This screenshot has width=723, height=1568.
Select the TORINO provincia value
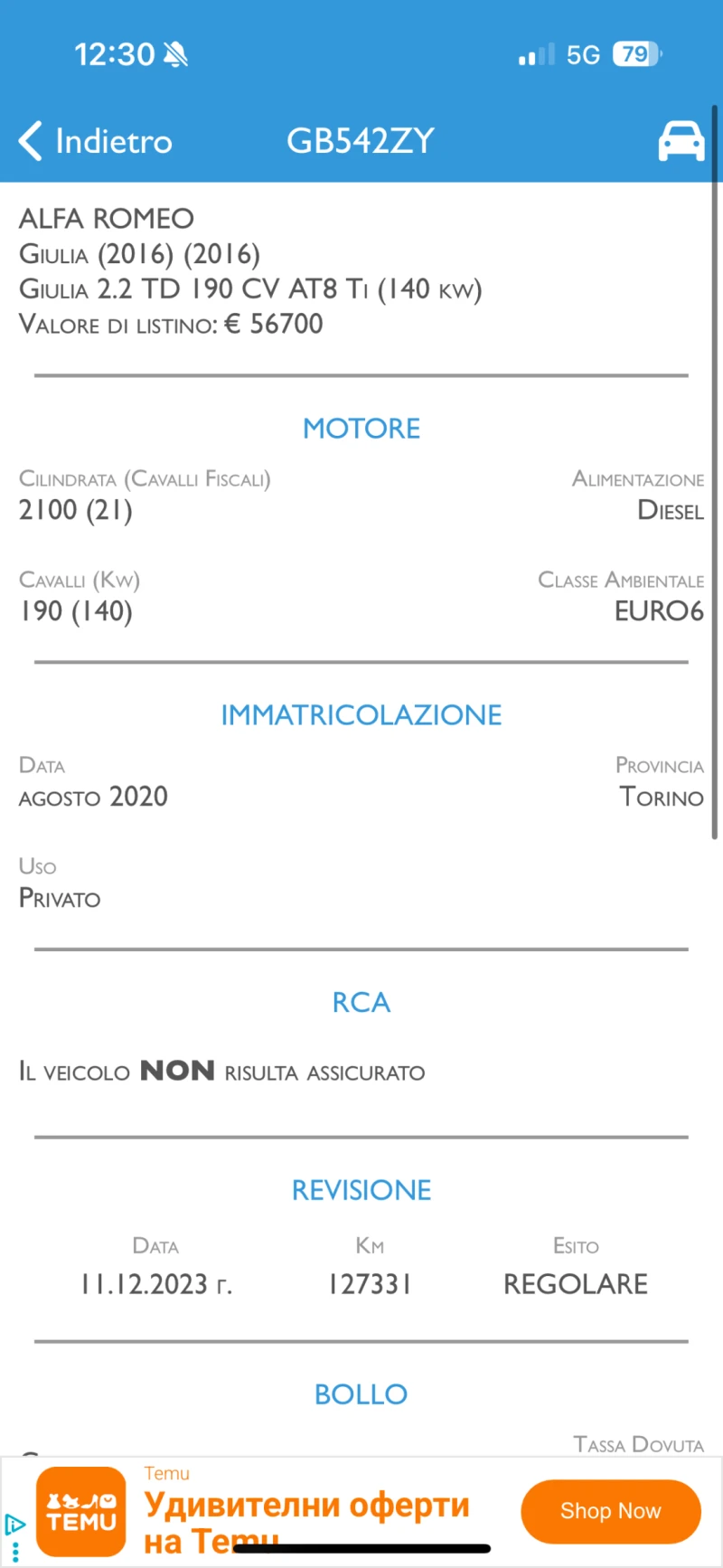pyautogui.click(x=662, y=797)
